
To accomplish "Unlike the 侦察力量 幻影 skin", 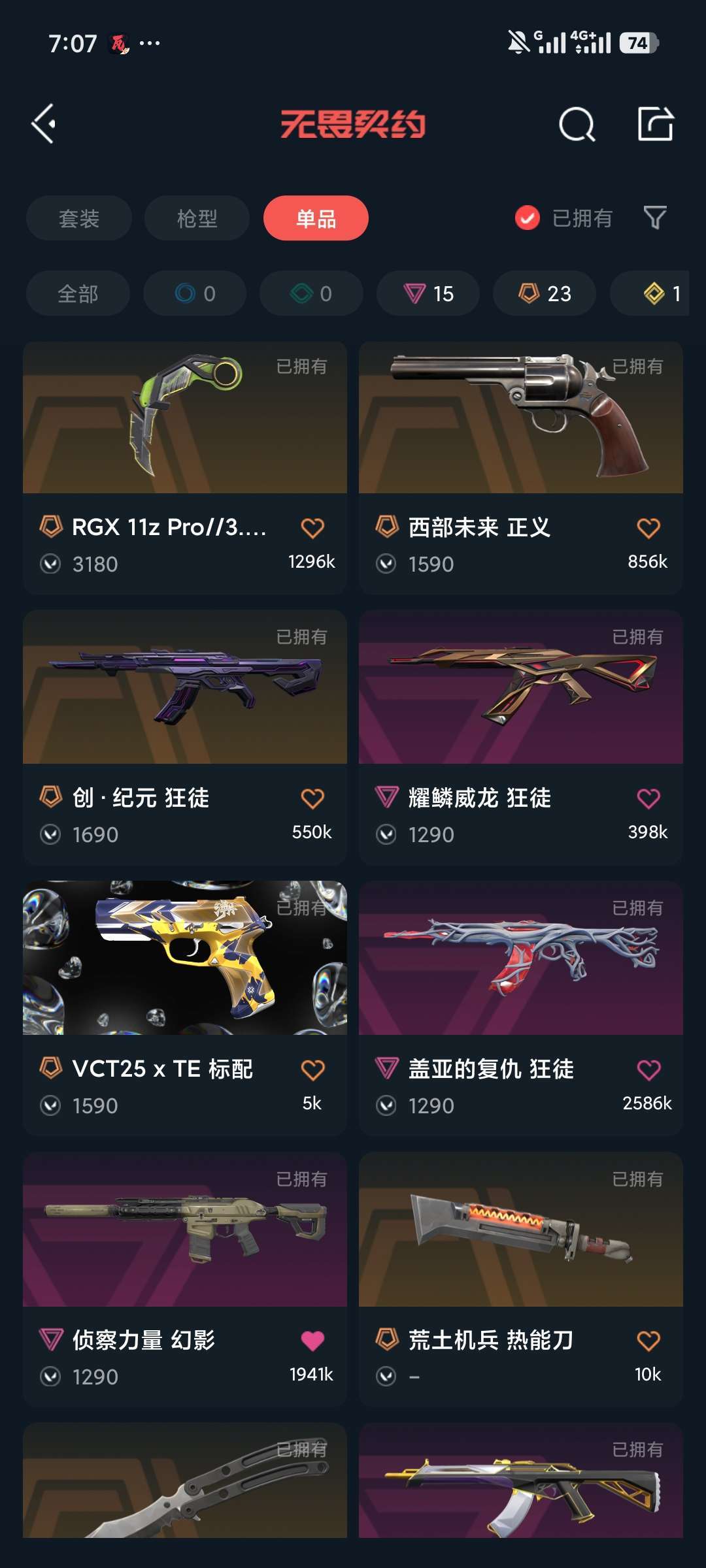I will tap(312, 1341).
